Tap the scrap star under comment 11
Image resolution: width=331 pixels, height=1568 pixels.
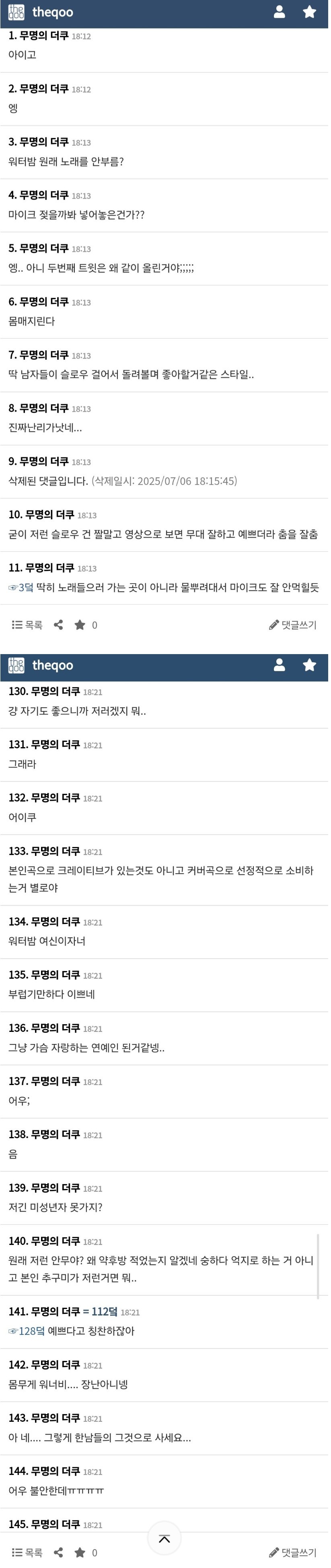coord(80,625)
